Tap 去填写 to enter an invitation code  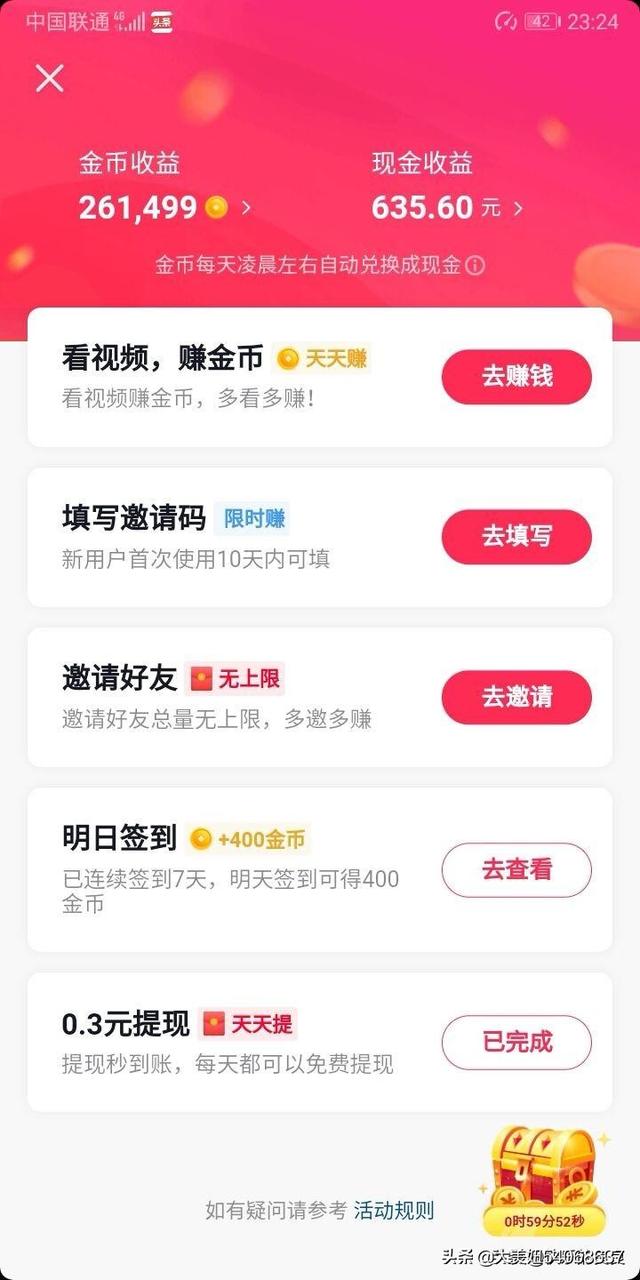tap(517, 536)
